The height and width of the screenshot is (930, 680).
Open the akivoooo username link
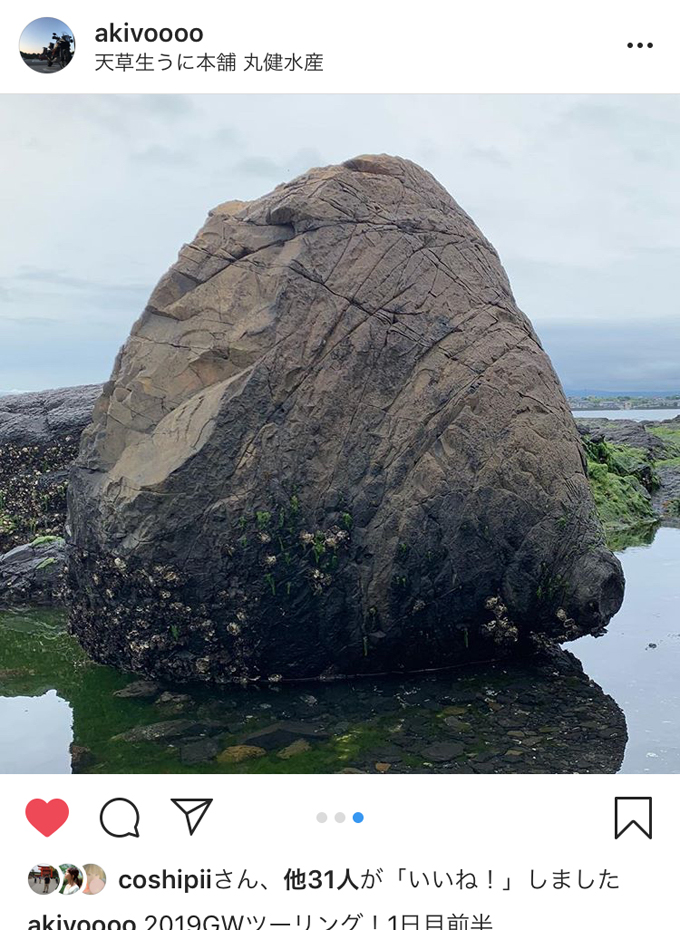[149, 33]
